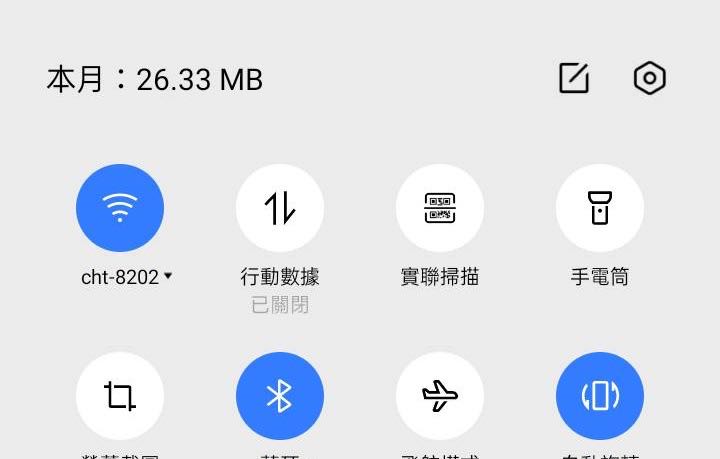720x459 pixels.
Task: Enable 行動數據 mobile data
Action: (x=280, y=208)
